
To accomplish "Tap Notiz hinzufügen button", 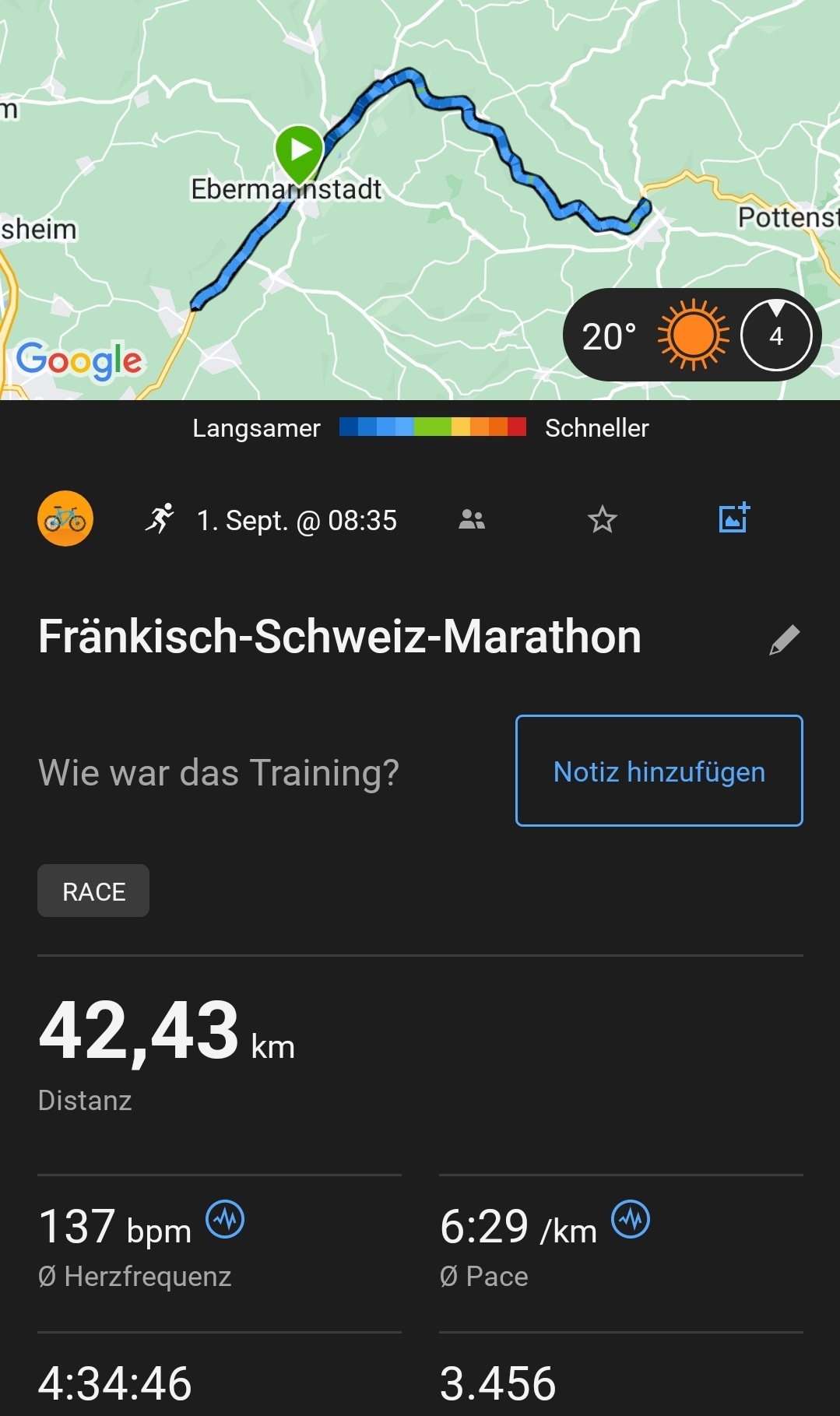I will [x=659, y=771].
